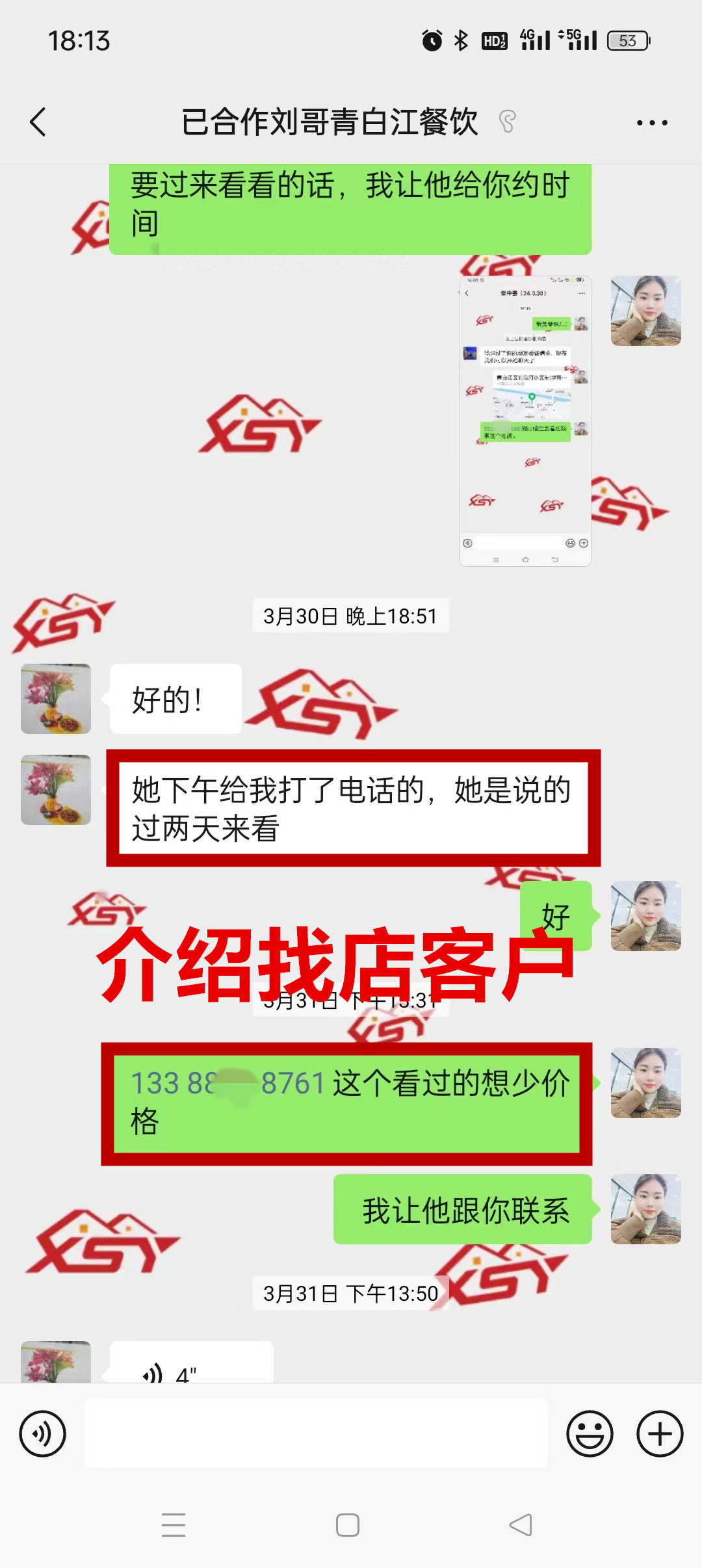Tap the system recent apps button
The height and width of the screenshot is (1568, 702).
pyautogui.click(x=174, y=1524)
